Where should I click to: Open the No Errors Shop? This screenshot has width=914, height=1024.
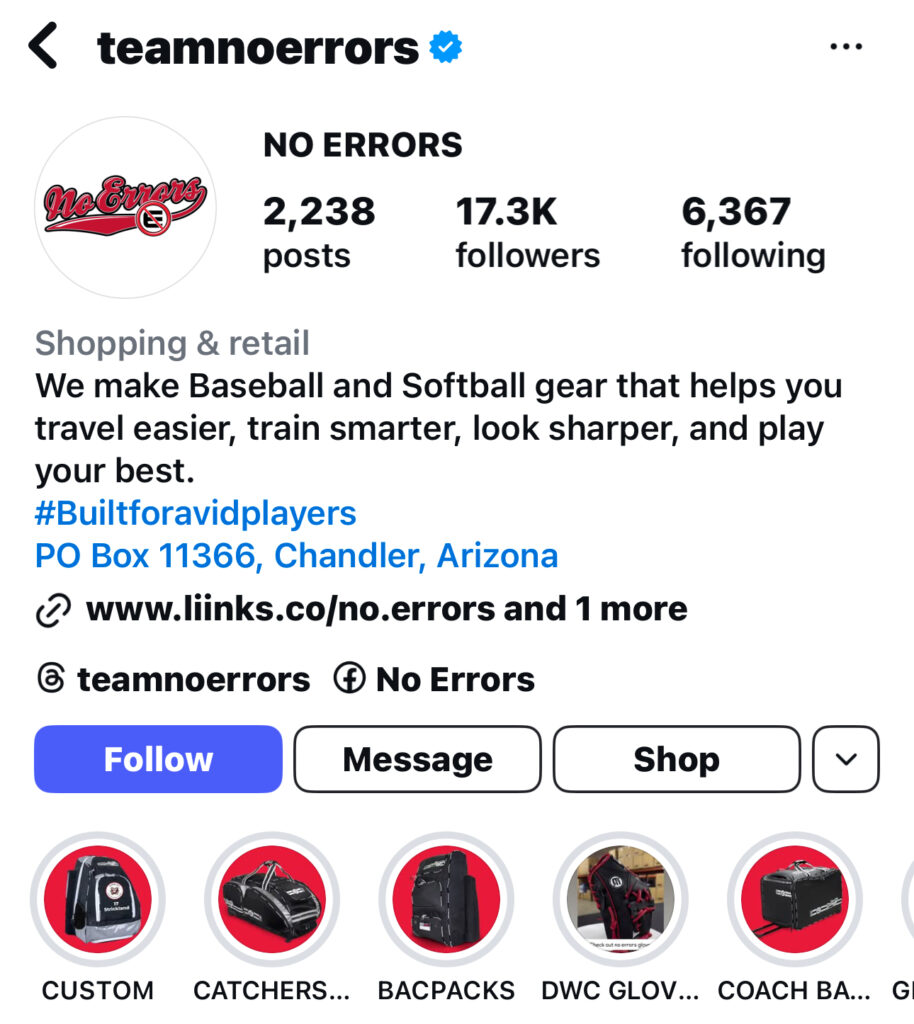(x=676, y=759)
